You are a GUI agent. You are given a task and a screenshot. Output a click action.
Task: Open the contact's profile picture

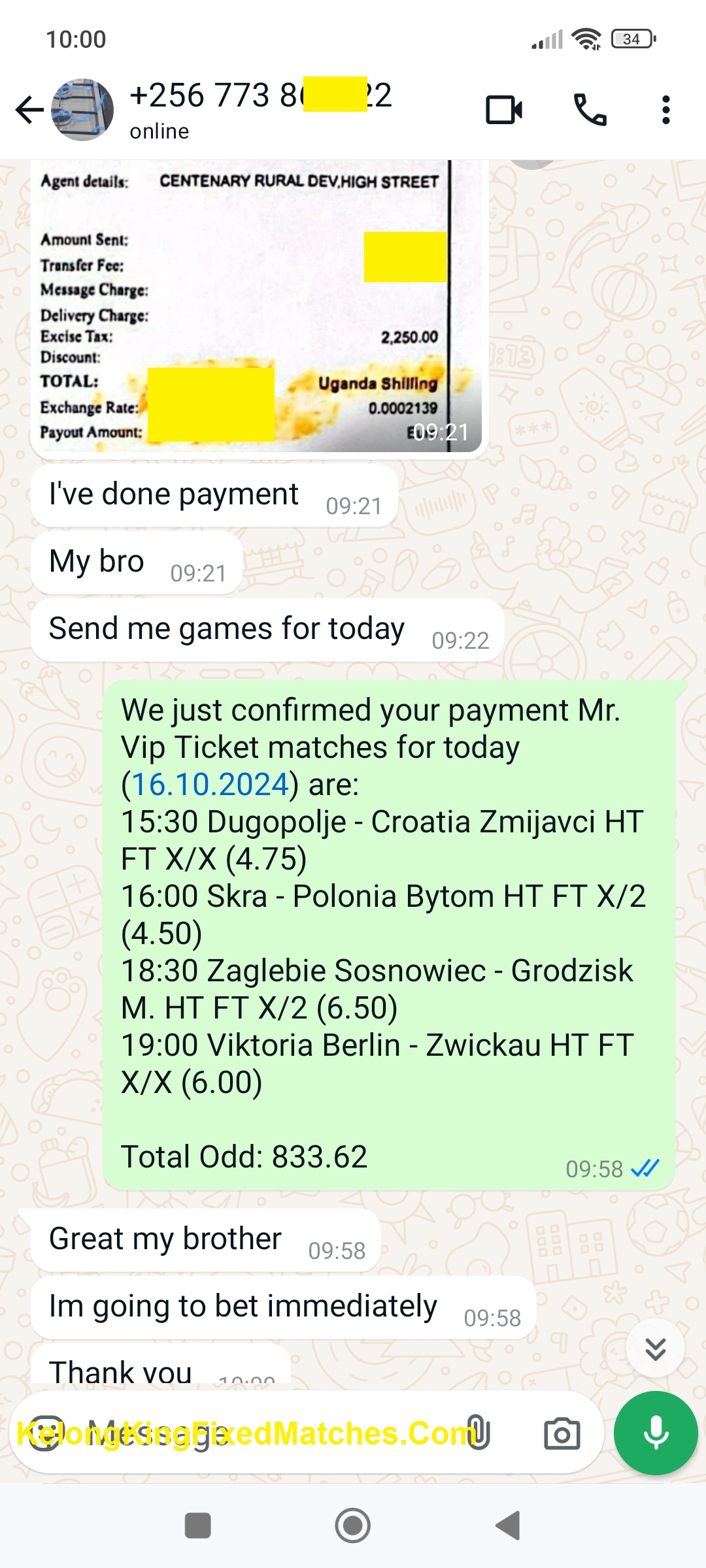pyautogui.click(x=82, y=110)
